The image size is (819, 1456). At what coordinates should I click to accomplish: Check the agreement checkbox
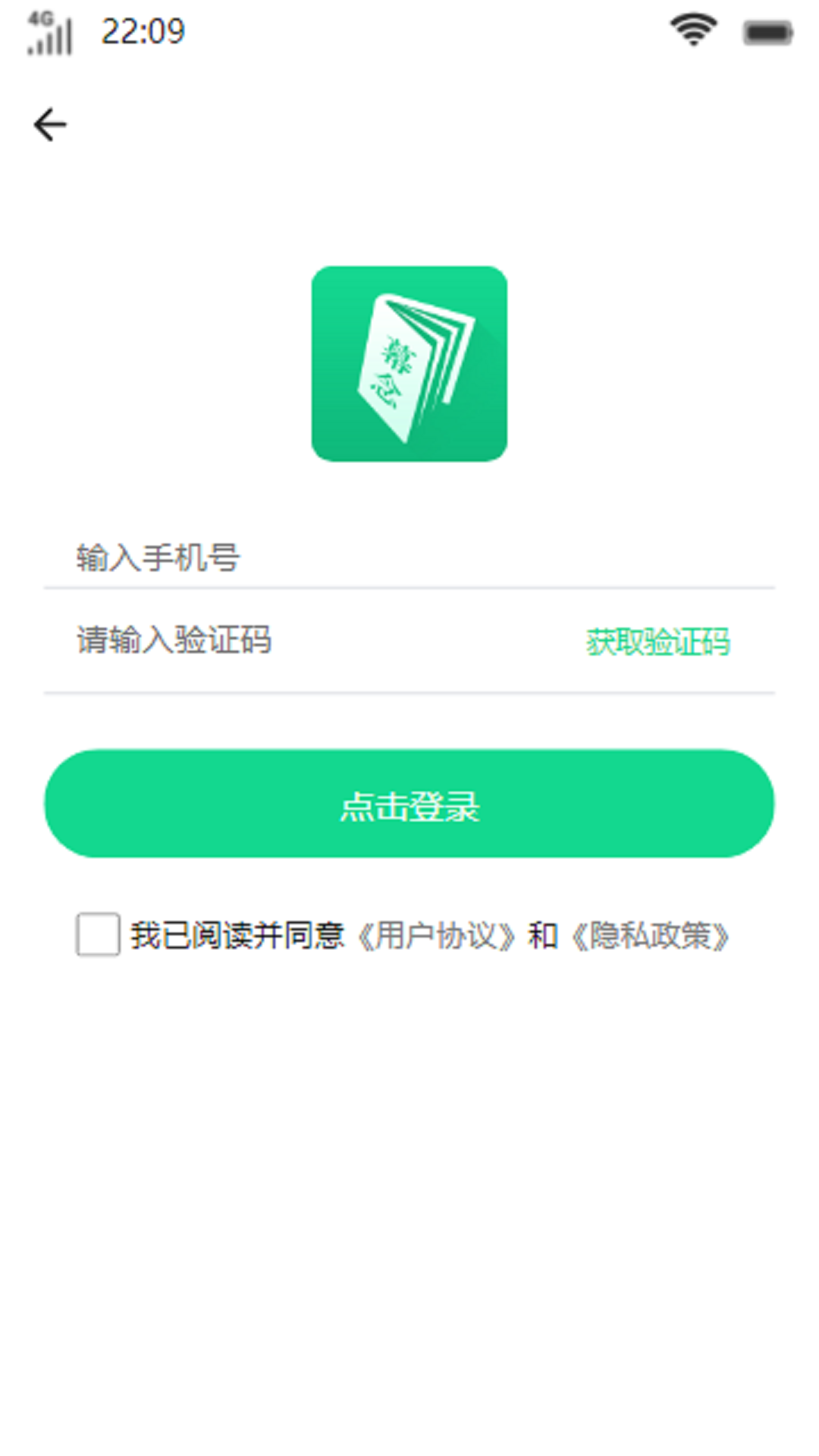(98, 934)
